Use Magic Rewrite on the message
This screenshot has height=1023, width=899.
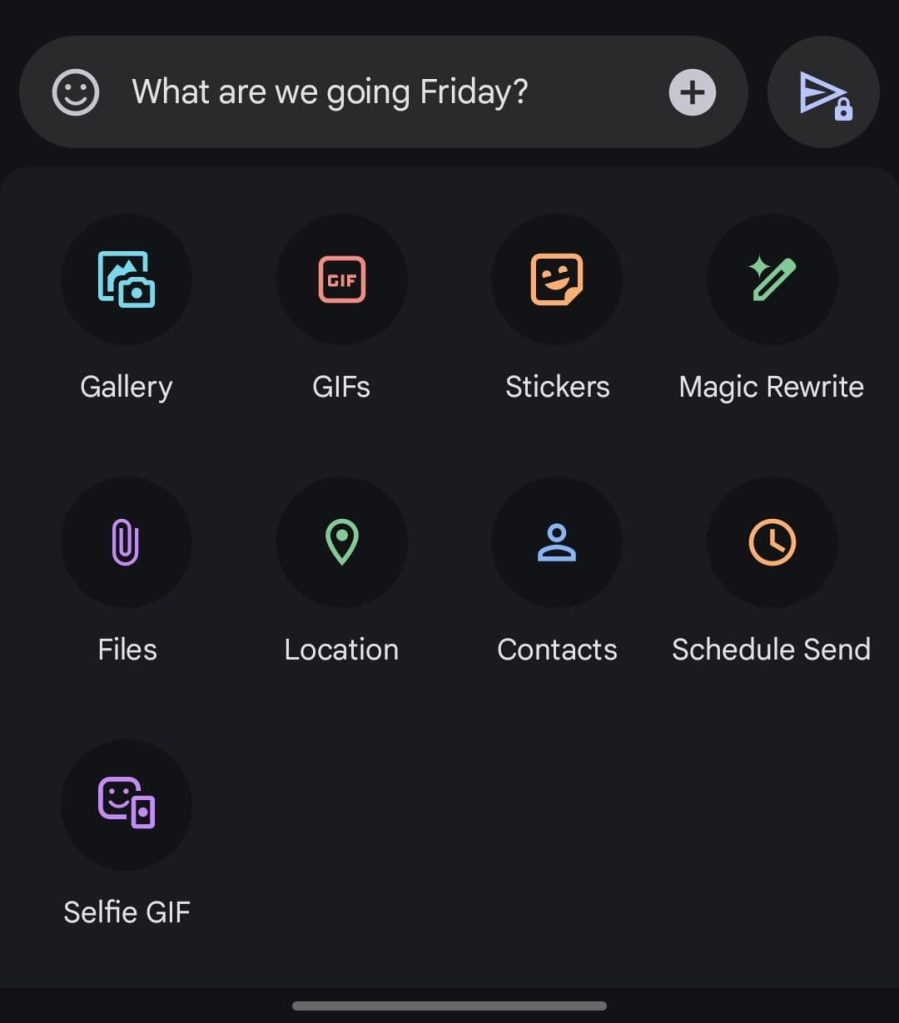(x=771, y=279)
